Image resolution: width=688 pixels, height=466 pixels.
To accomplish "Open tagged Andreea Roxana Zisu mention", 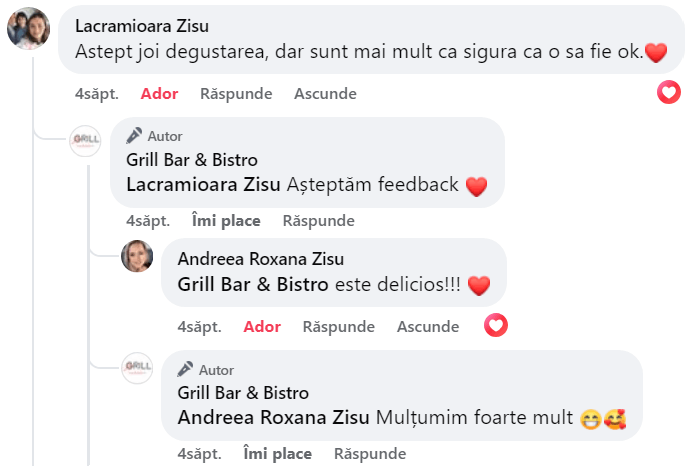I will (273, 418).
